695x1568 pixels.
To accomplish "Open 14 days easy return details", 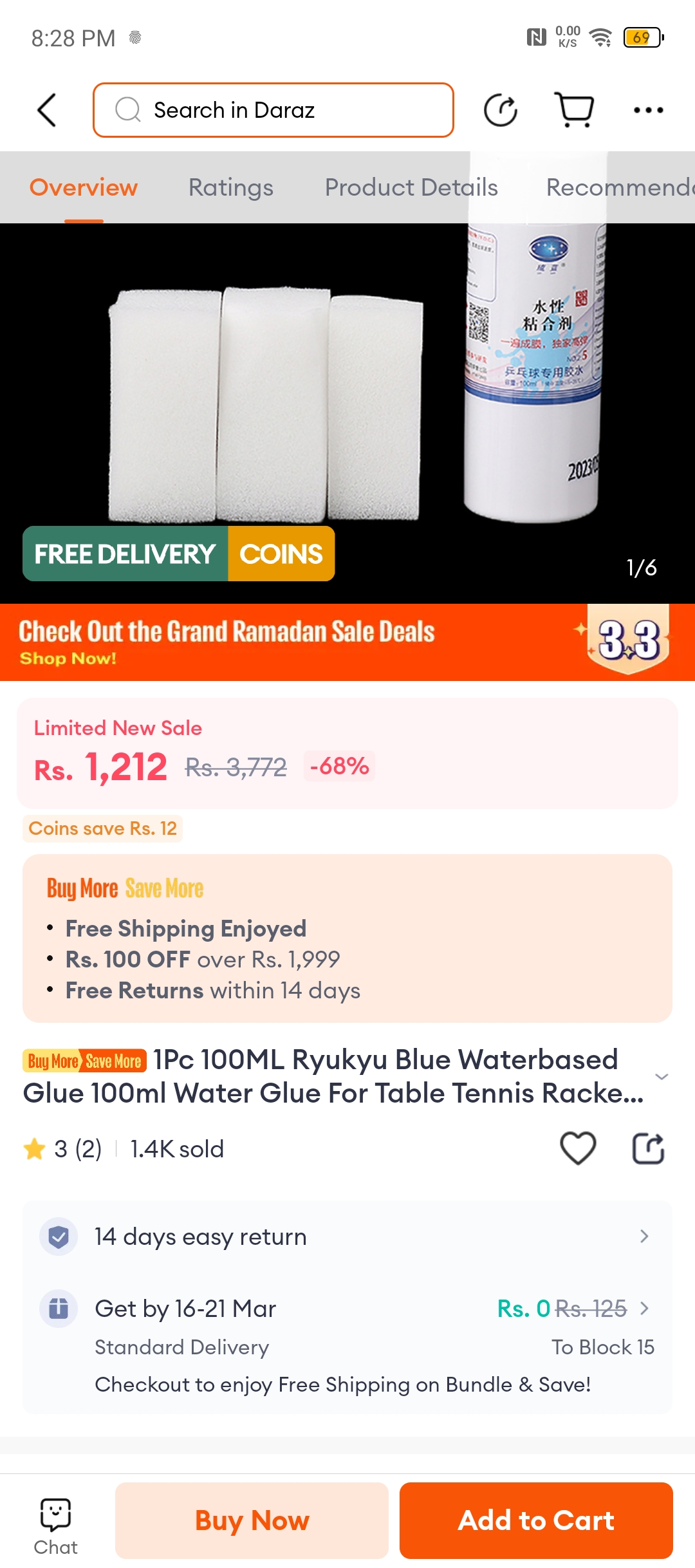I will tap(347, 1237).
